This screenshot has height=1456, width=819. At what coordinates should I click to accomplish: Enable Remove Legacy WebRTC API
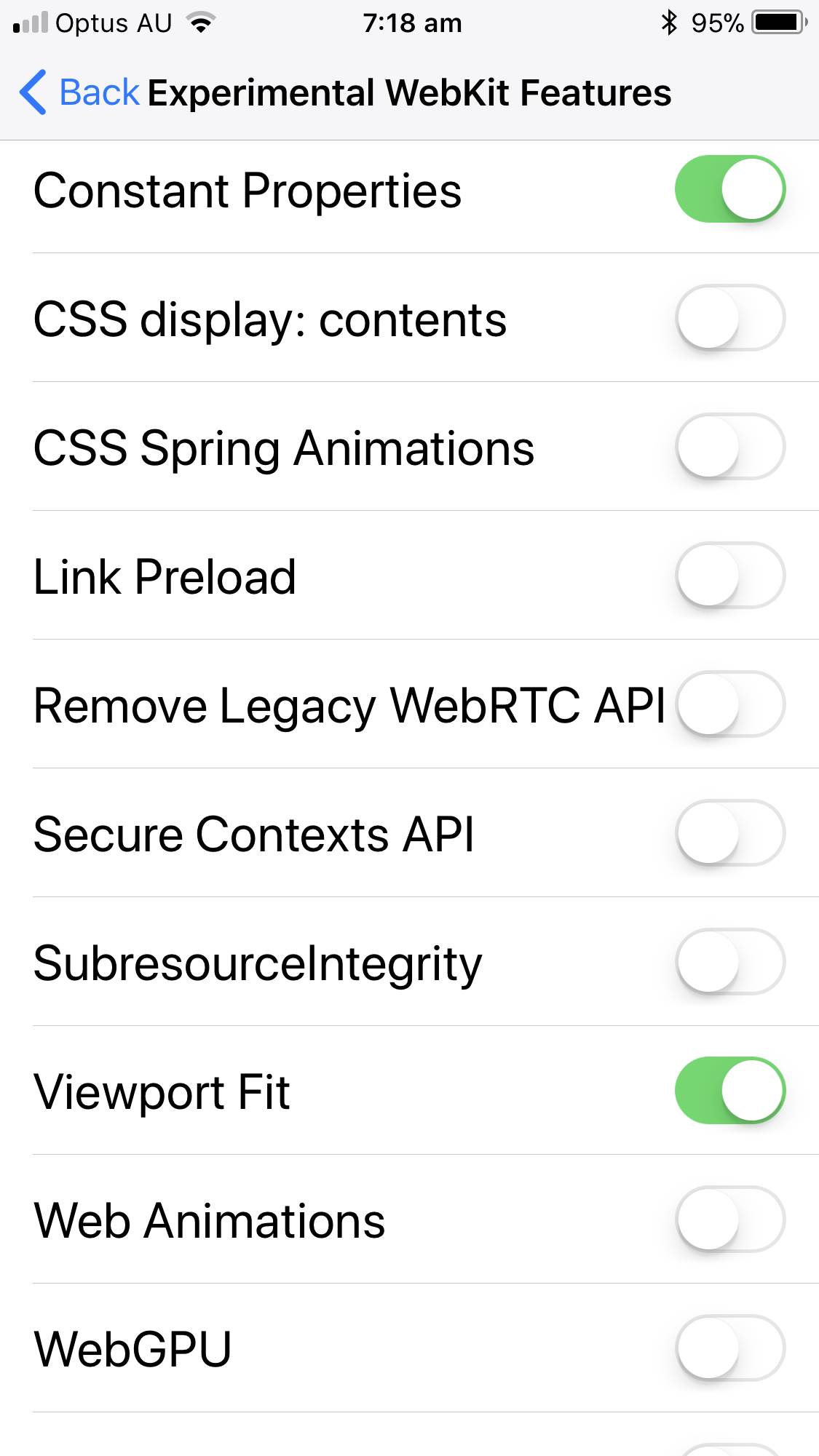click(730, 704)
